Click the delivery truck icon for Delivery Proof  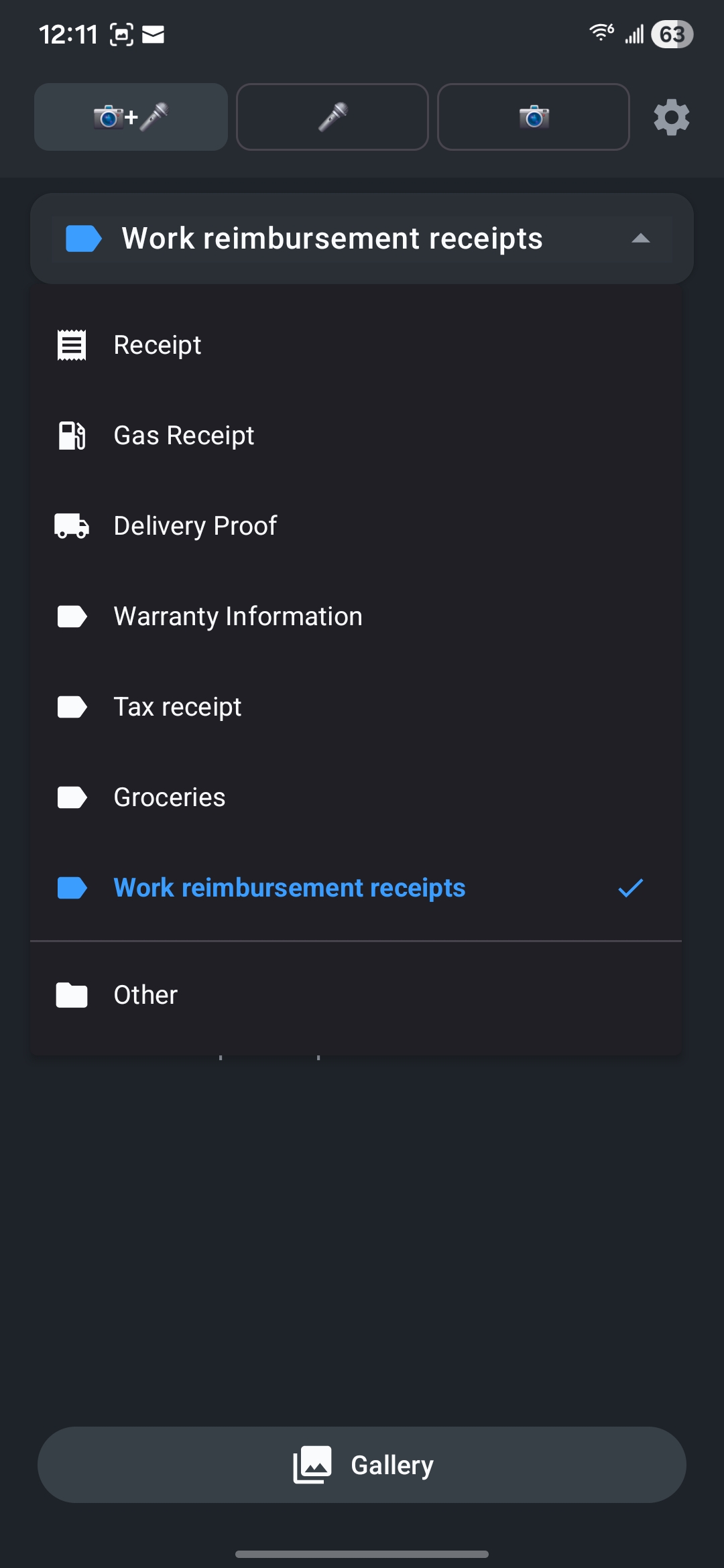(x=72, y=525)
